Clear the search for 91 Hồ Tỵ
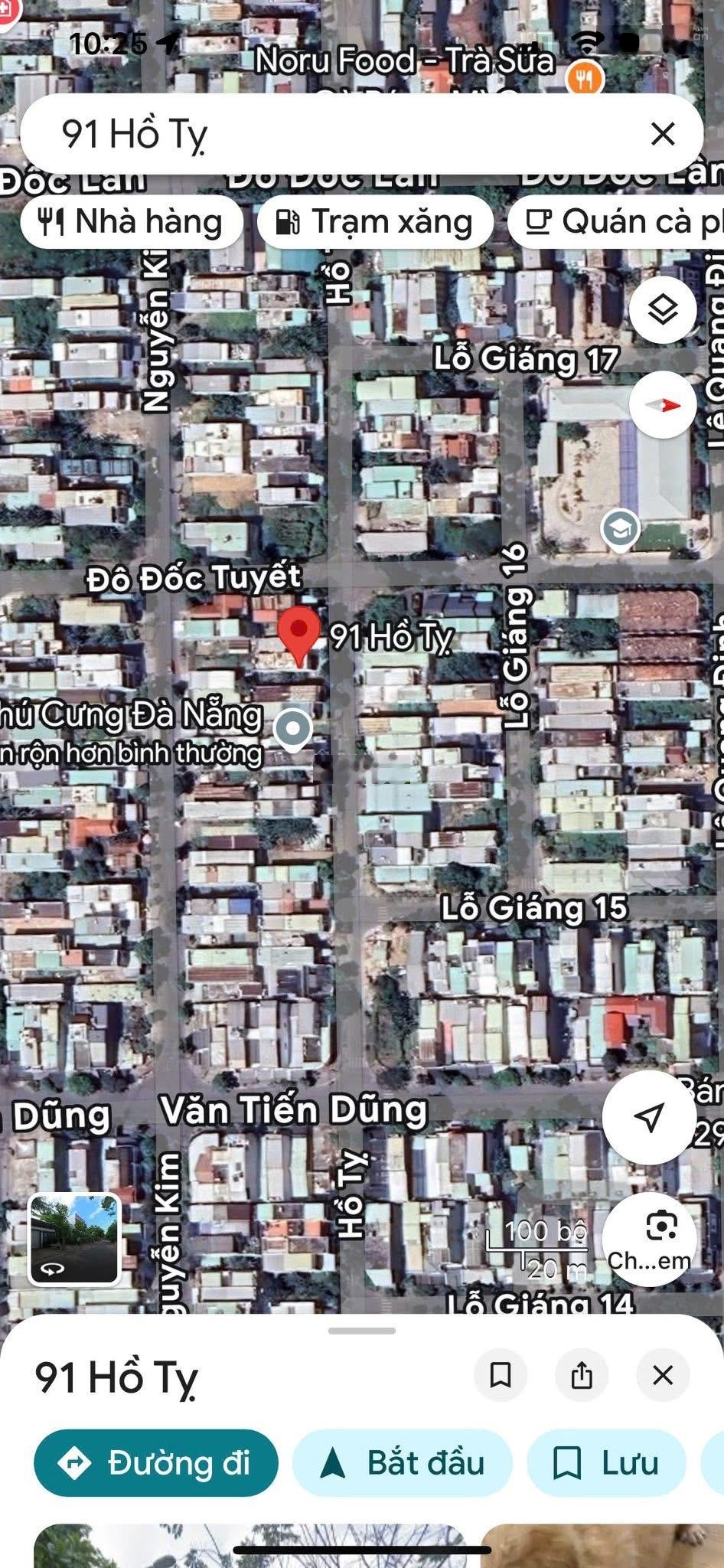Viewport: 724px width, 1568px height. tap(662, 134)
